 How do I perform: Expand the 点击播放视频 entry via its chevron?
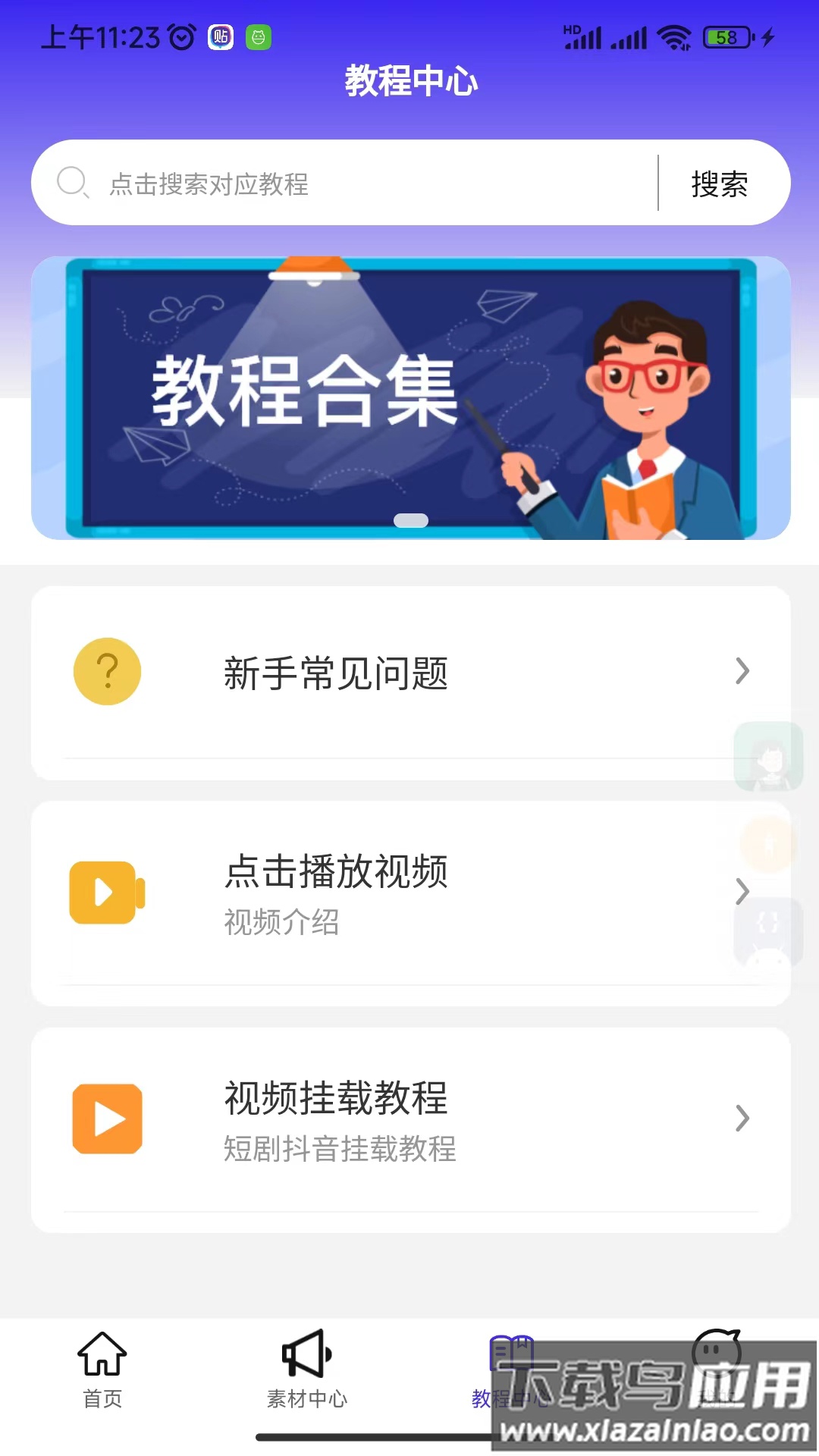[741, 892]
